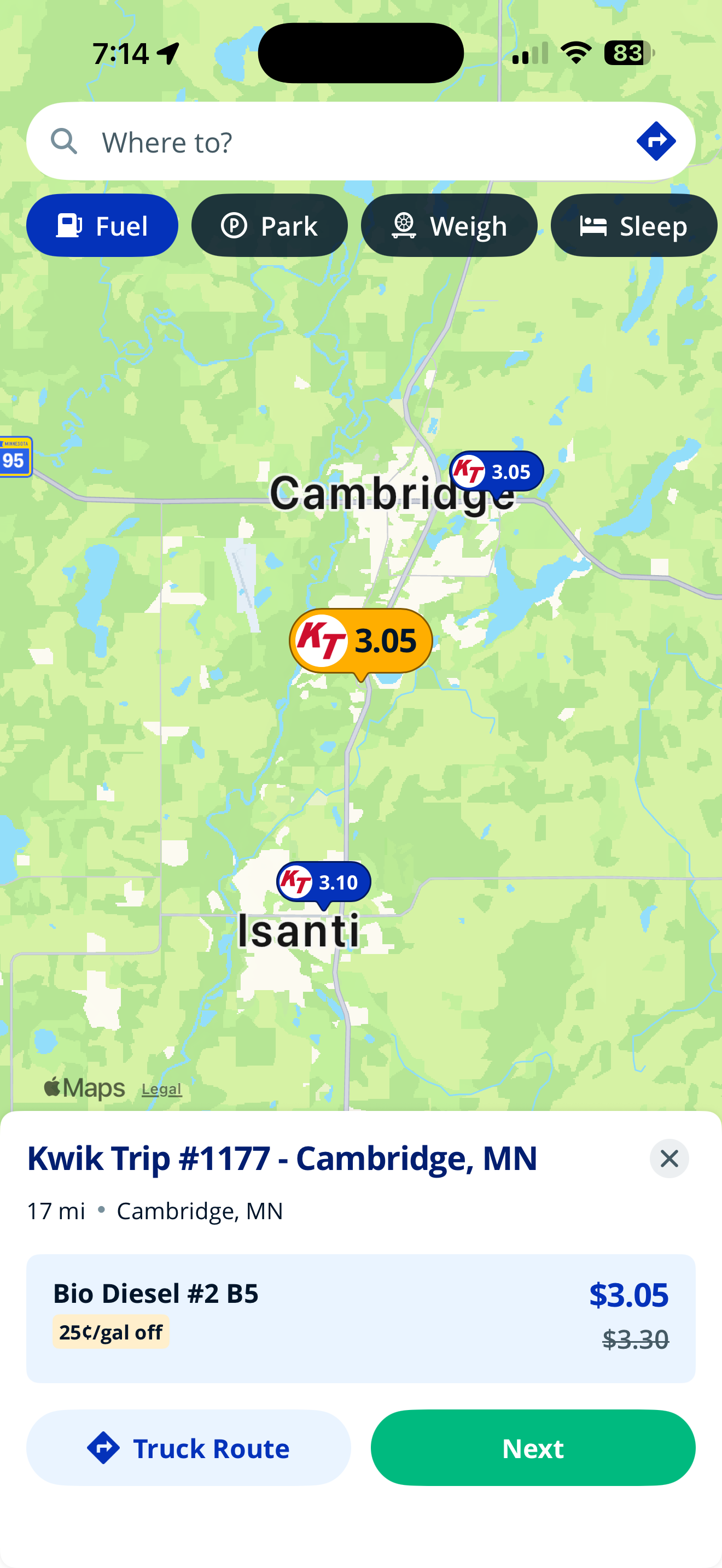The width and height of the screenshot is (722, 1568).
Task: Select the Kwik Trip 3.10 marker near Isanti
Action: 324,882
